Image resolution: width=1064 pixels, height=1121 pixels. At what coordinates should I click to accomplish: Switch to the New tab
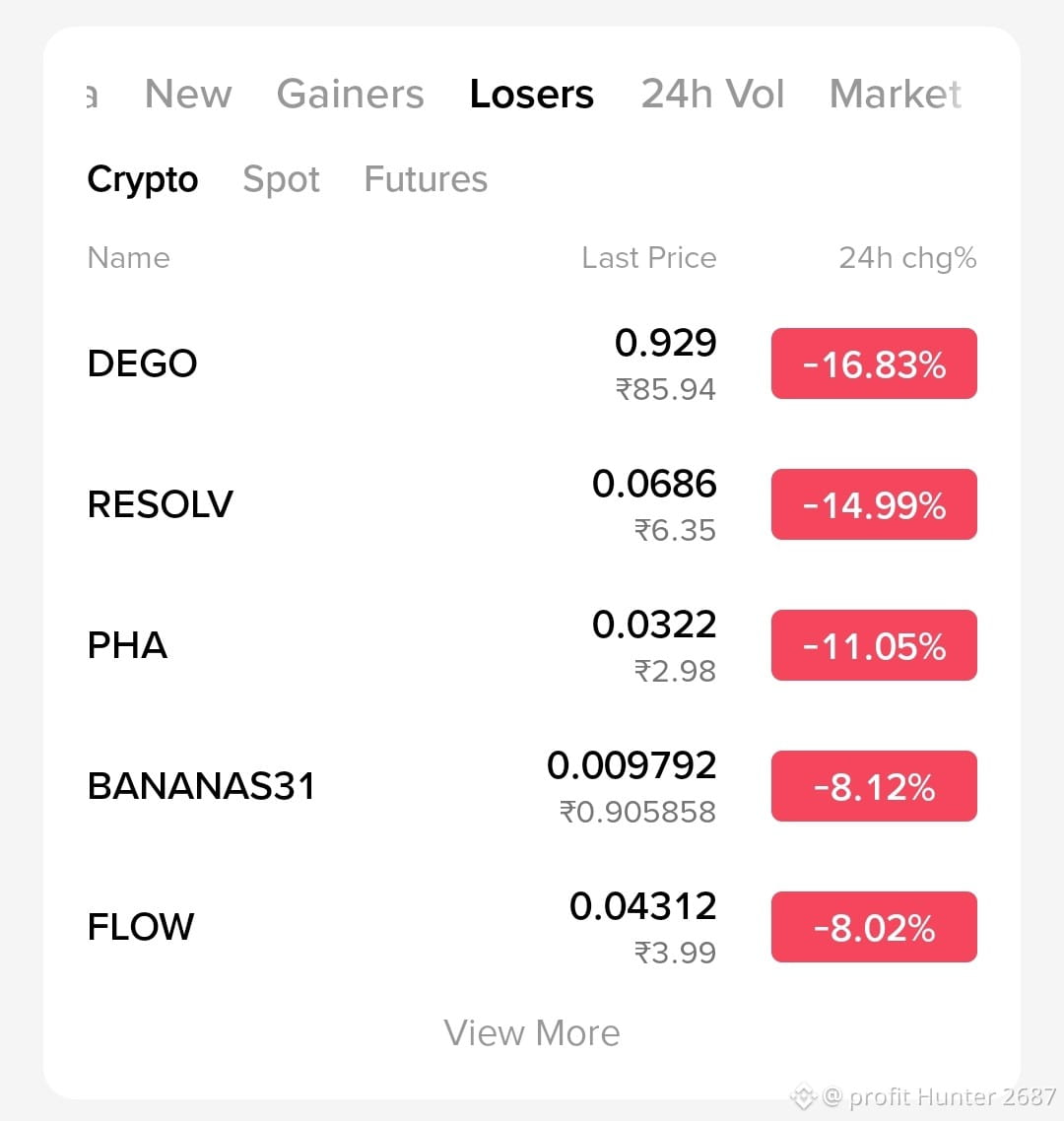point(188,94)
